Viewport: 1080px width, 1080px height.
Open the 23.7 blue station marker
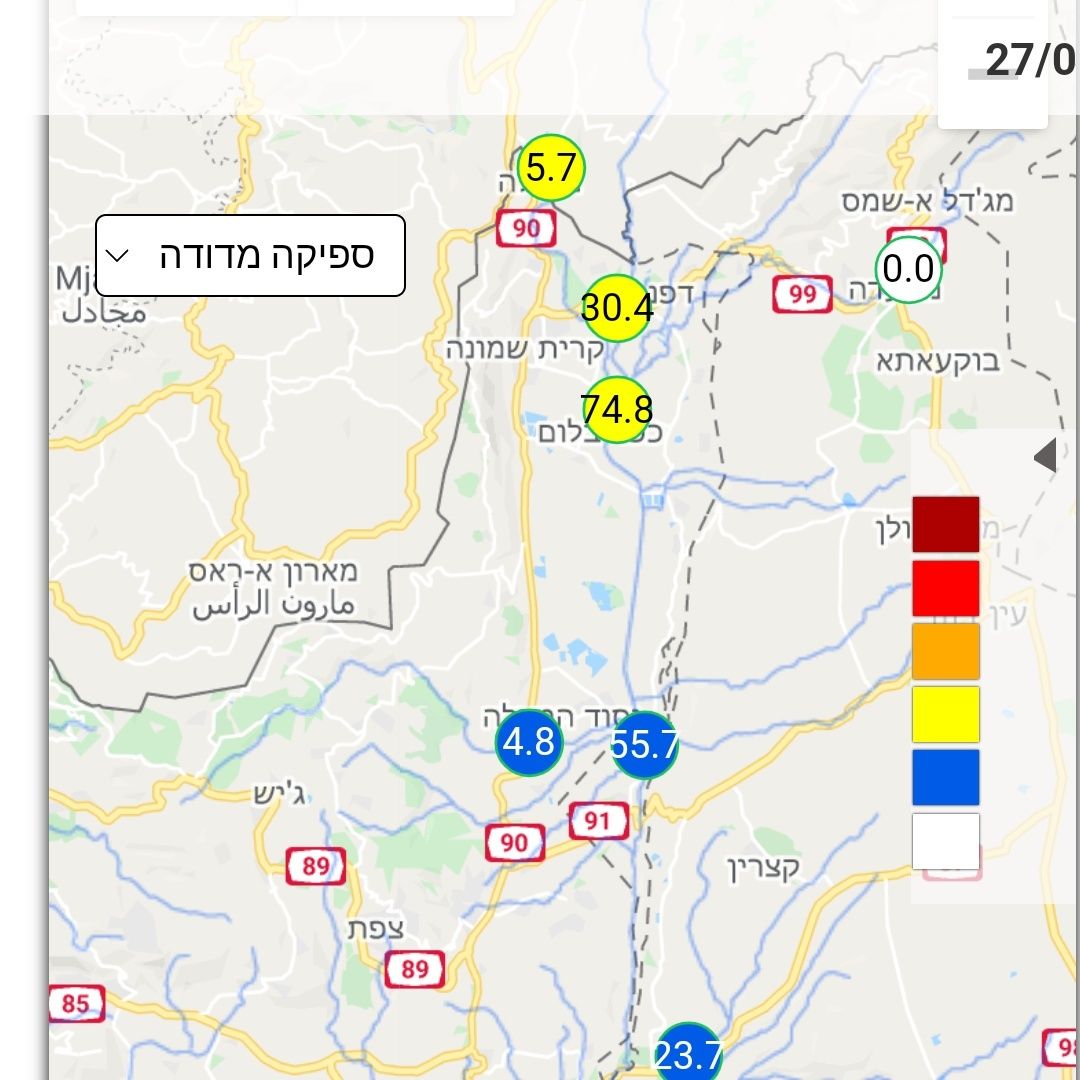coord(688,1054)
